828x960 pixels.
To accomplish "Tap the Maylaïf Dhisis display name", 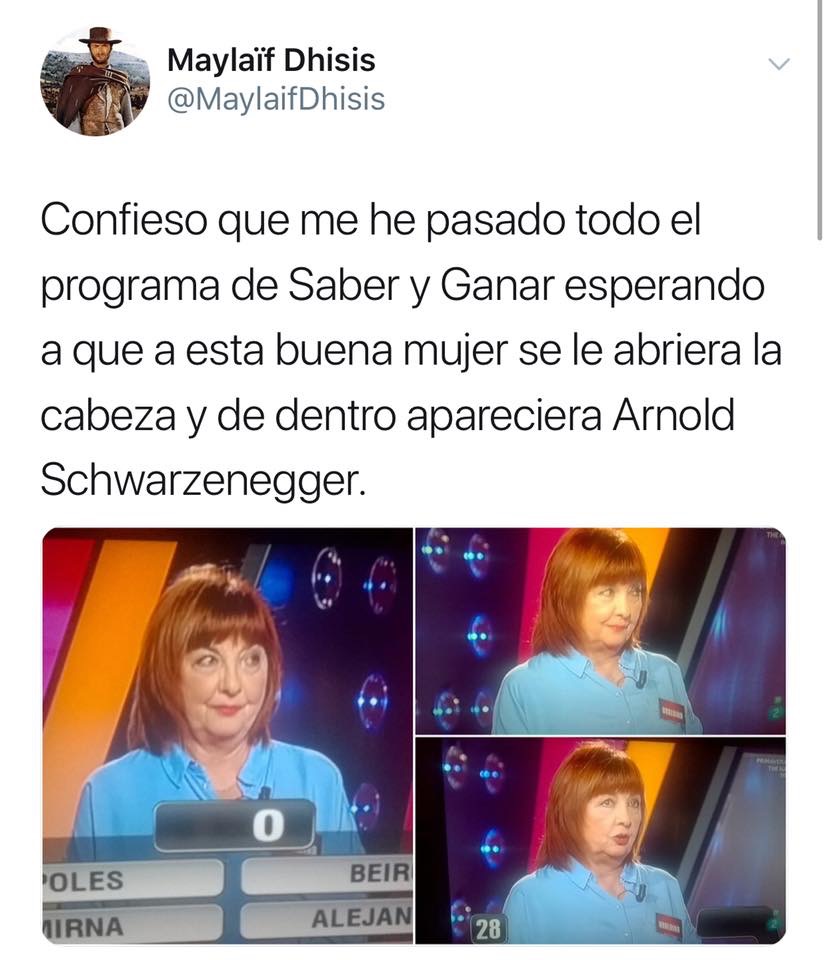I will (271, 61).
